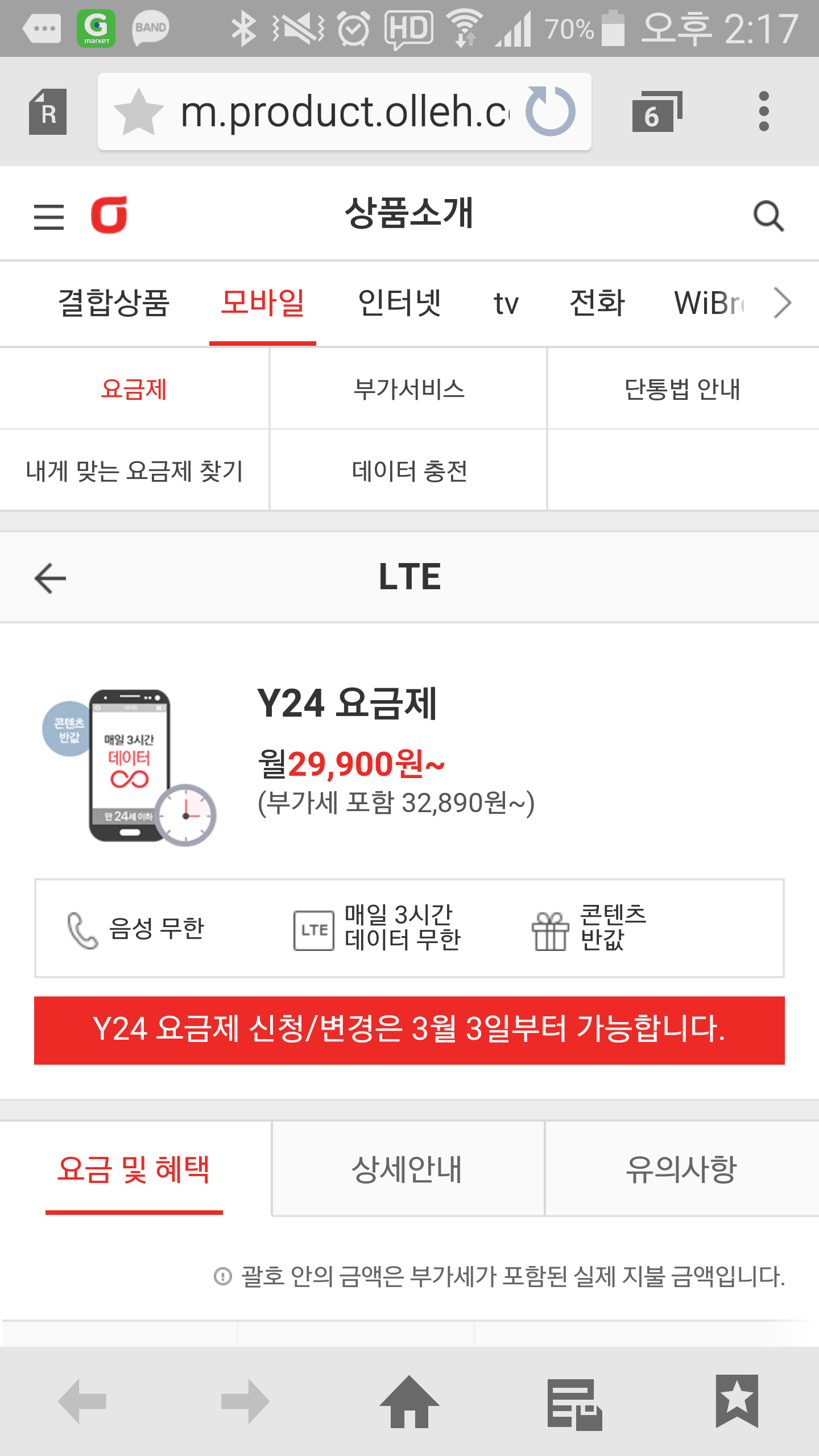Open the site navigation hamburger menu

[x=48, y=216]
